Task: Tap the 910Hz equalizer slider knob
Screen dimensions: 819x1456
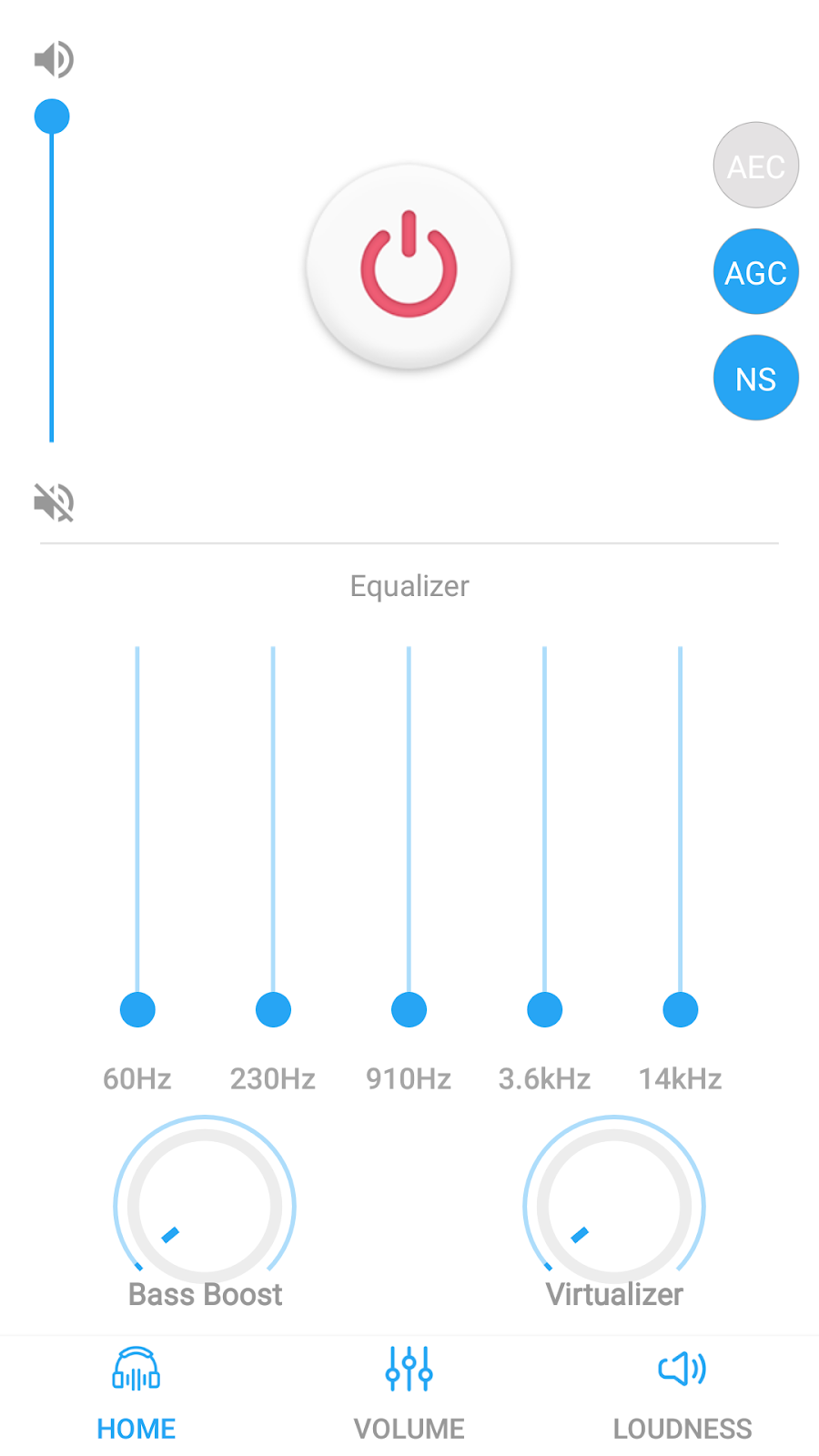Action: tap(409, 1009)
